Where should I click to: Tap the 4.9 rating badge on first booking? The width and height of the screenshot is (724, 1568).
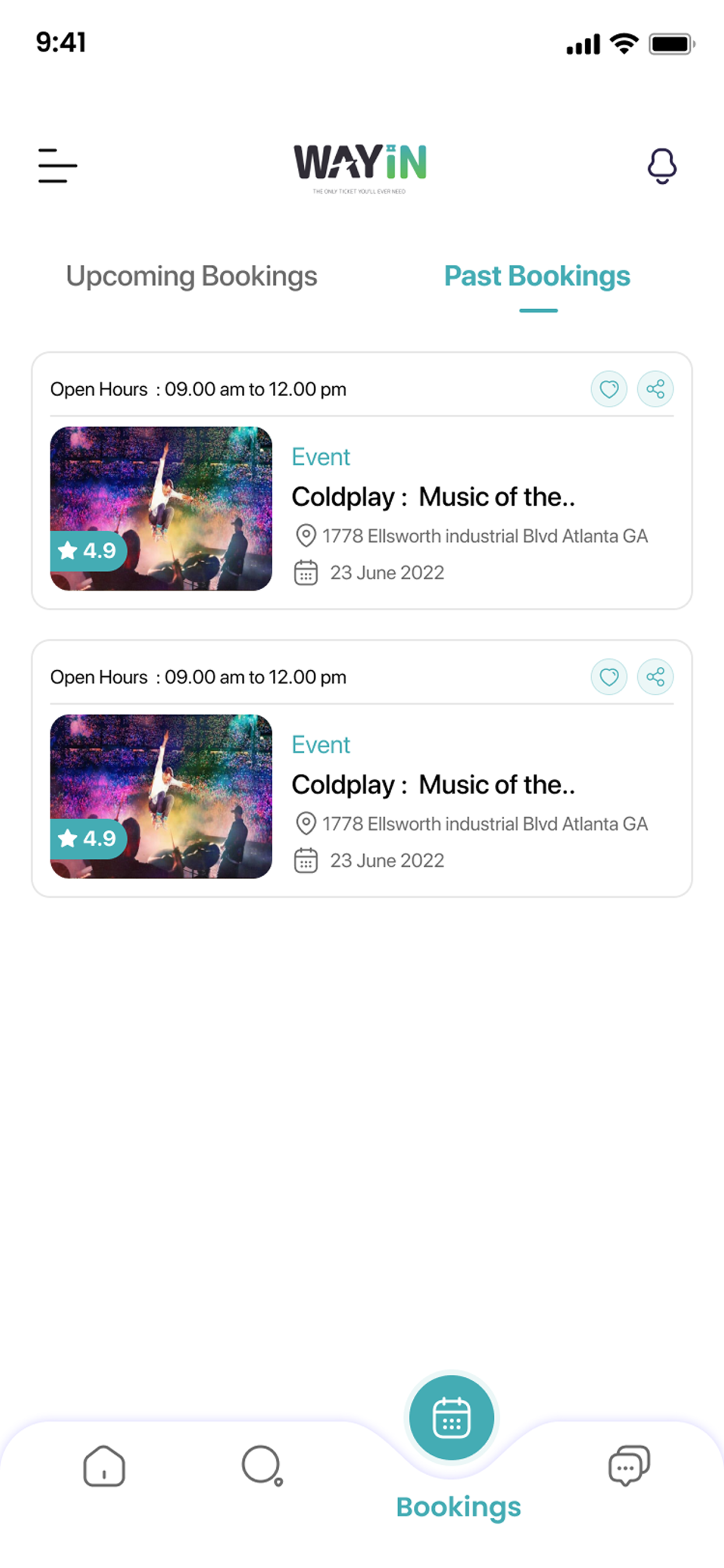89,551
